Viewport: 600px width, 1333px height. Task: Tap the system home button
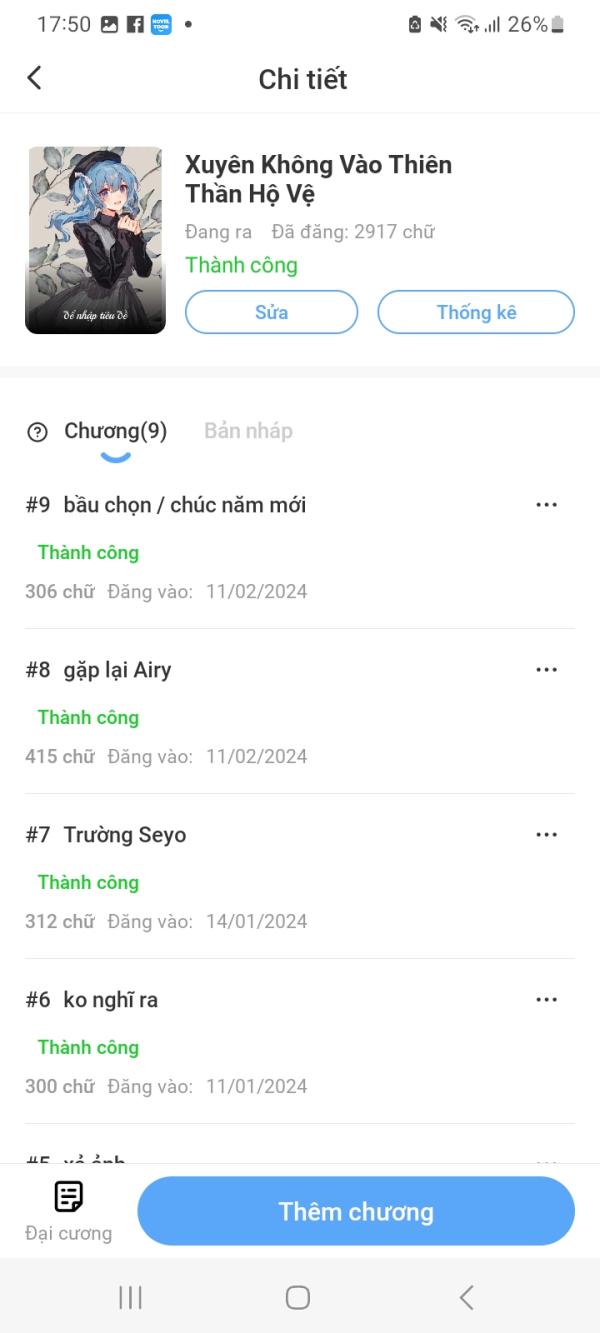[298, 1297]
